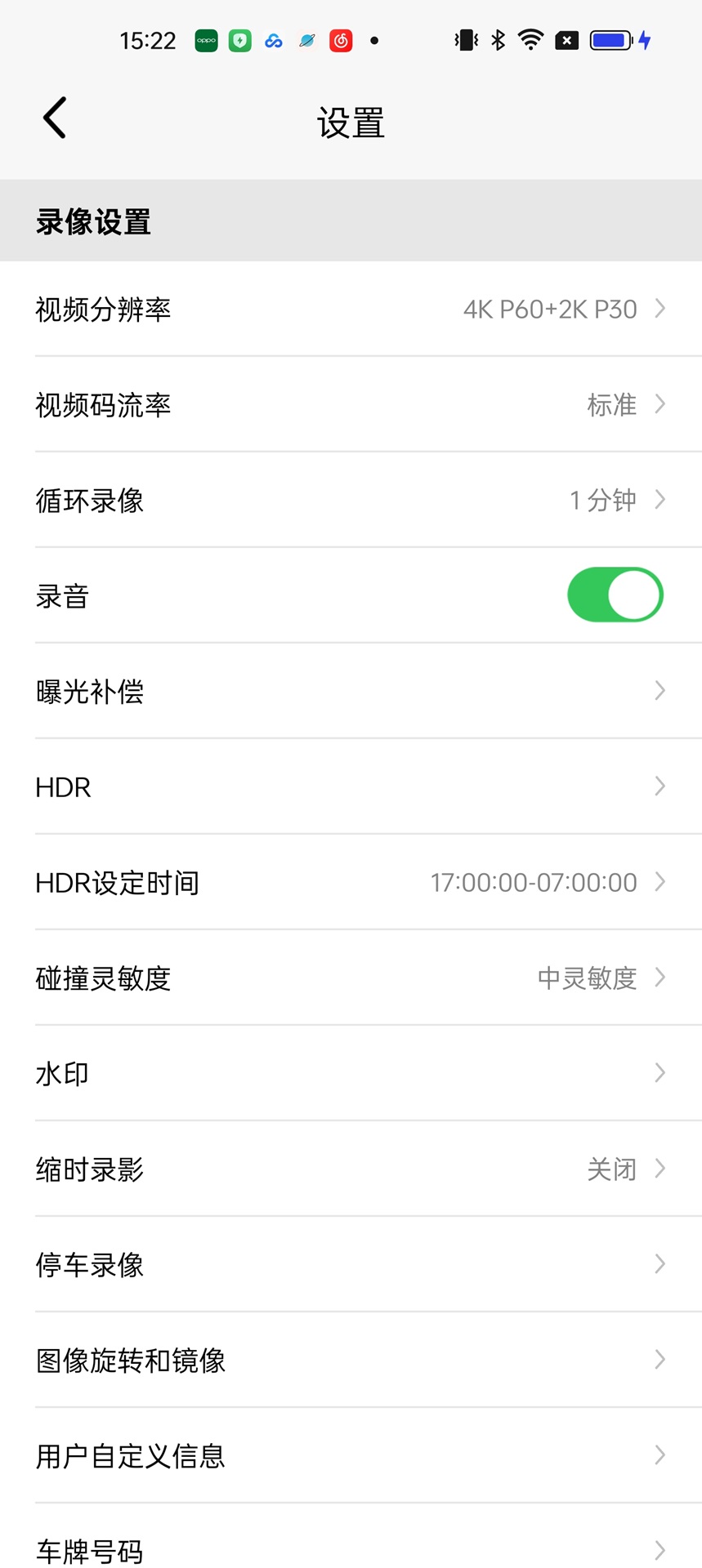This screenshot has width=702, height=1568.
Task: Change the HDR设定时间 scheduled time
Action: [351, 882]
